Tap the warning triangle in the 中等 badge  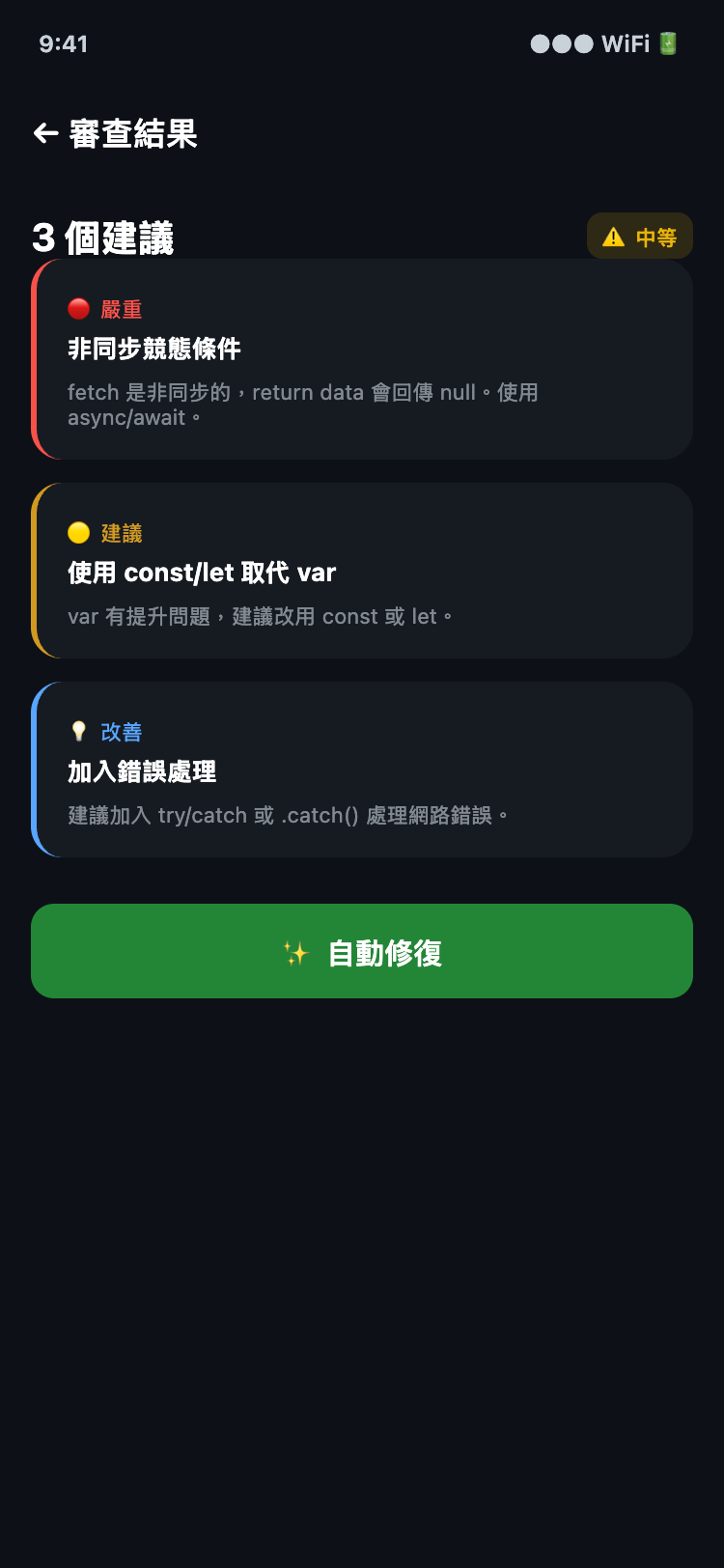click(x=615, y=235)
